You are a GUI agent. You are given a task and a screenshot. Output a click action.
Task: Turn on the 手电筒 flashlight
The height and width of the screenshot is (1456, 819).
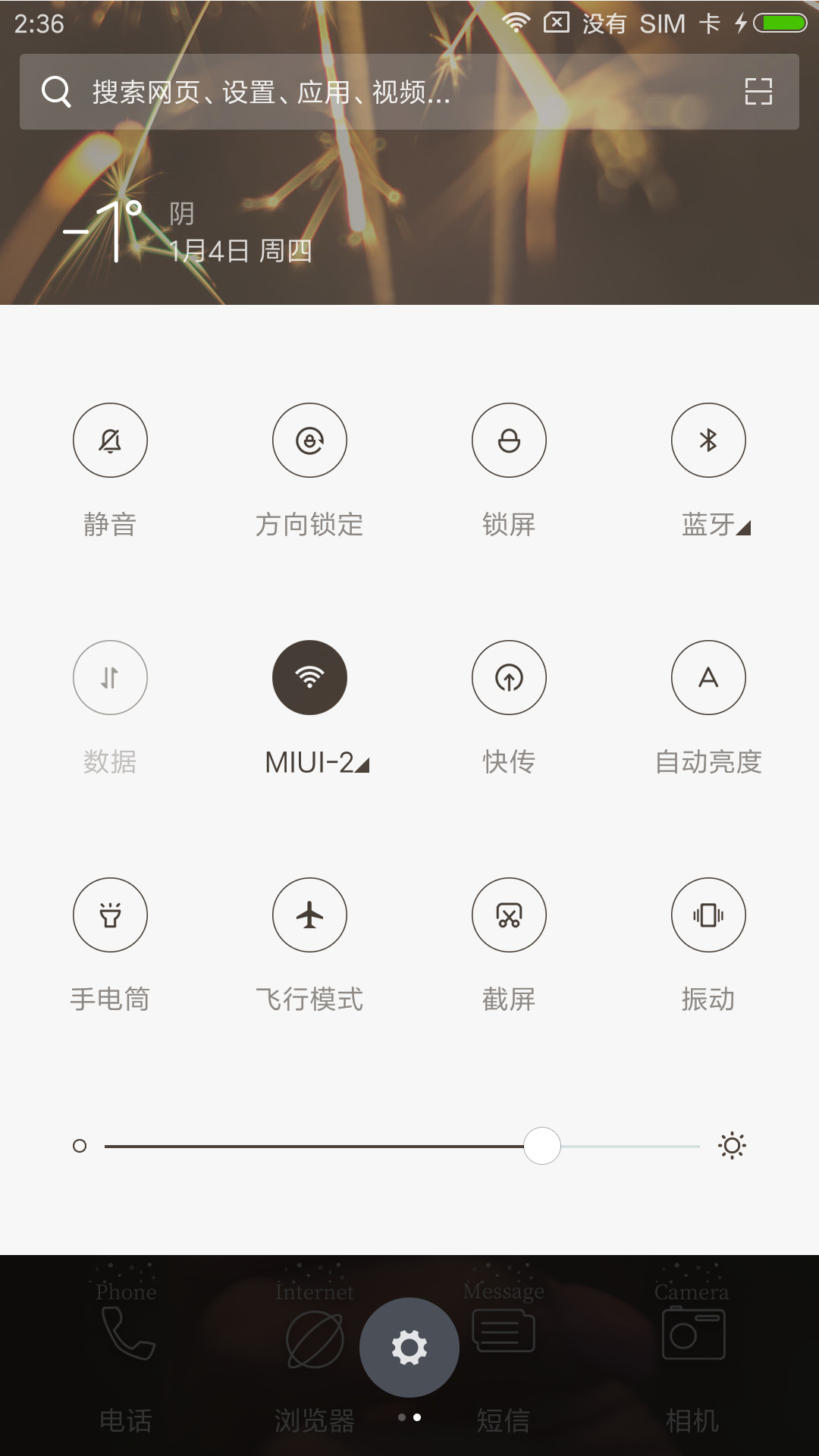[x=110, y=915]
